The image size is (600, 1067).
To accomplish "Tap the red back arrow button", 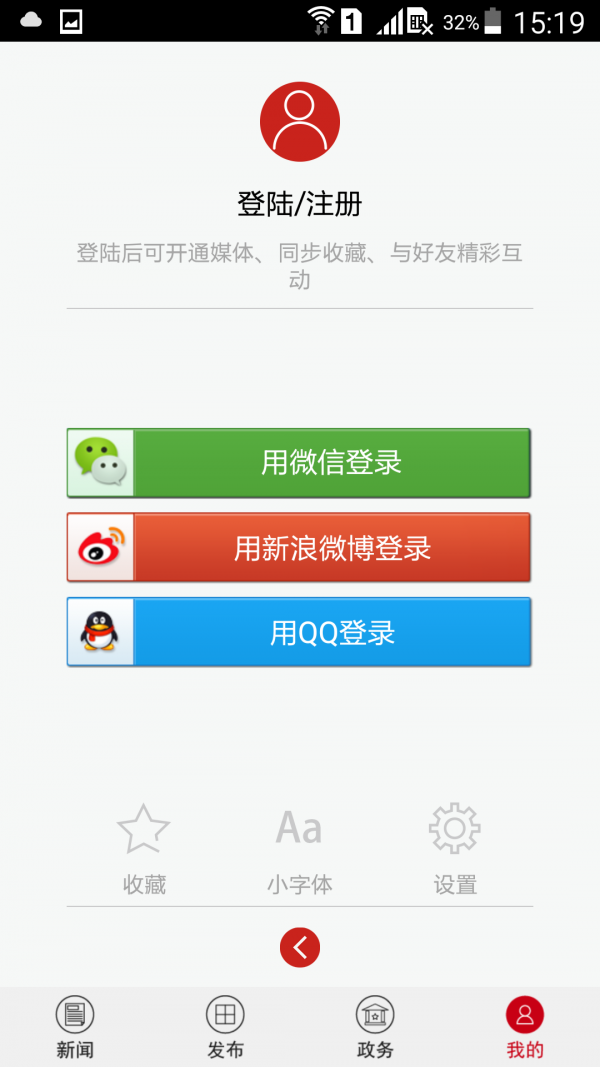I will 300,946.
